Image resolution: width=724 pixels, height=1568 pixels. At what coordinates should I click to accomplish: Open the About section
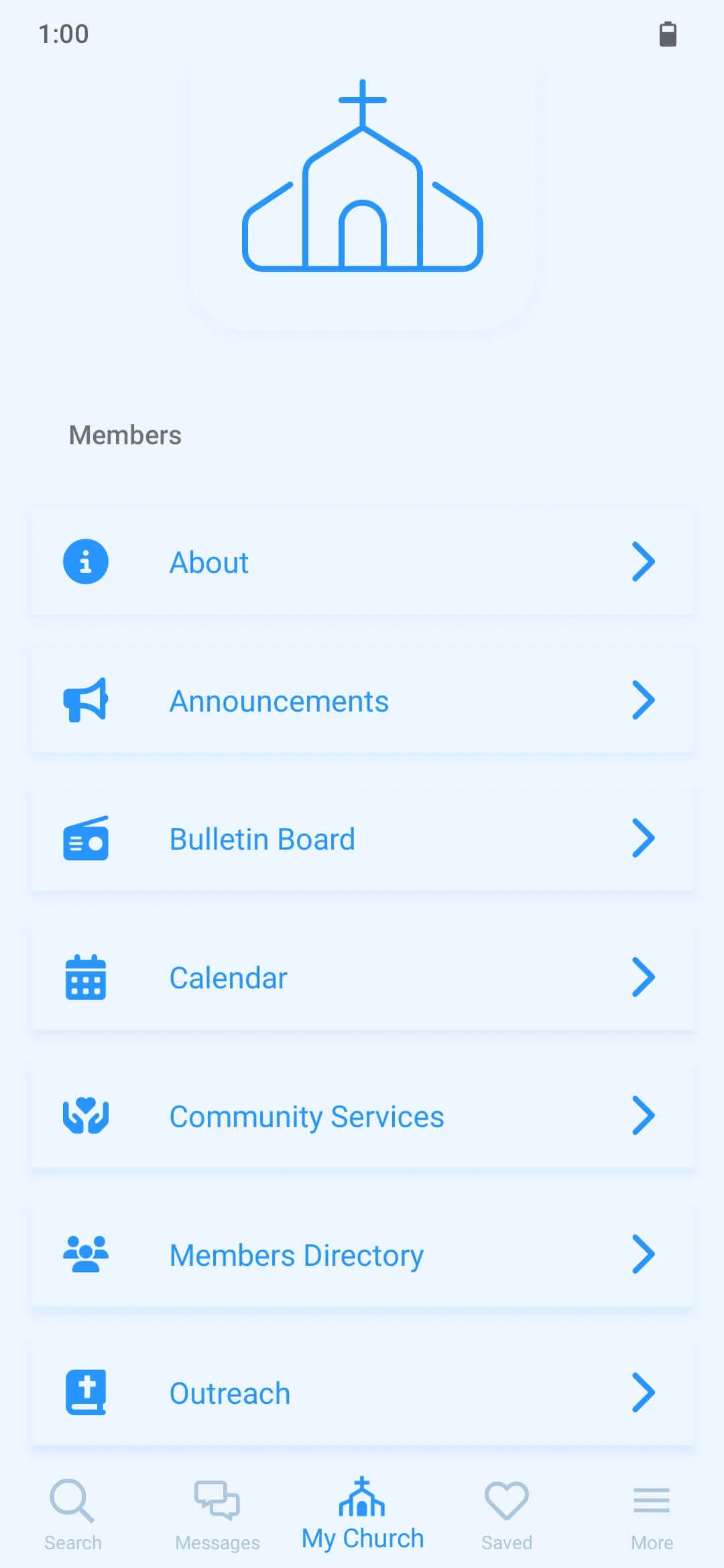[x=362, y=562]
